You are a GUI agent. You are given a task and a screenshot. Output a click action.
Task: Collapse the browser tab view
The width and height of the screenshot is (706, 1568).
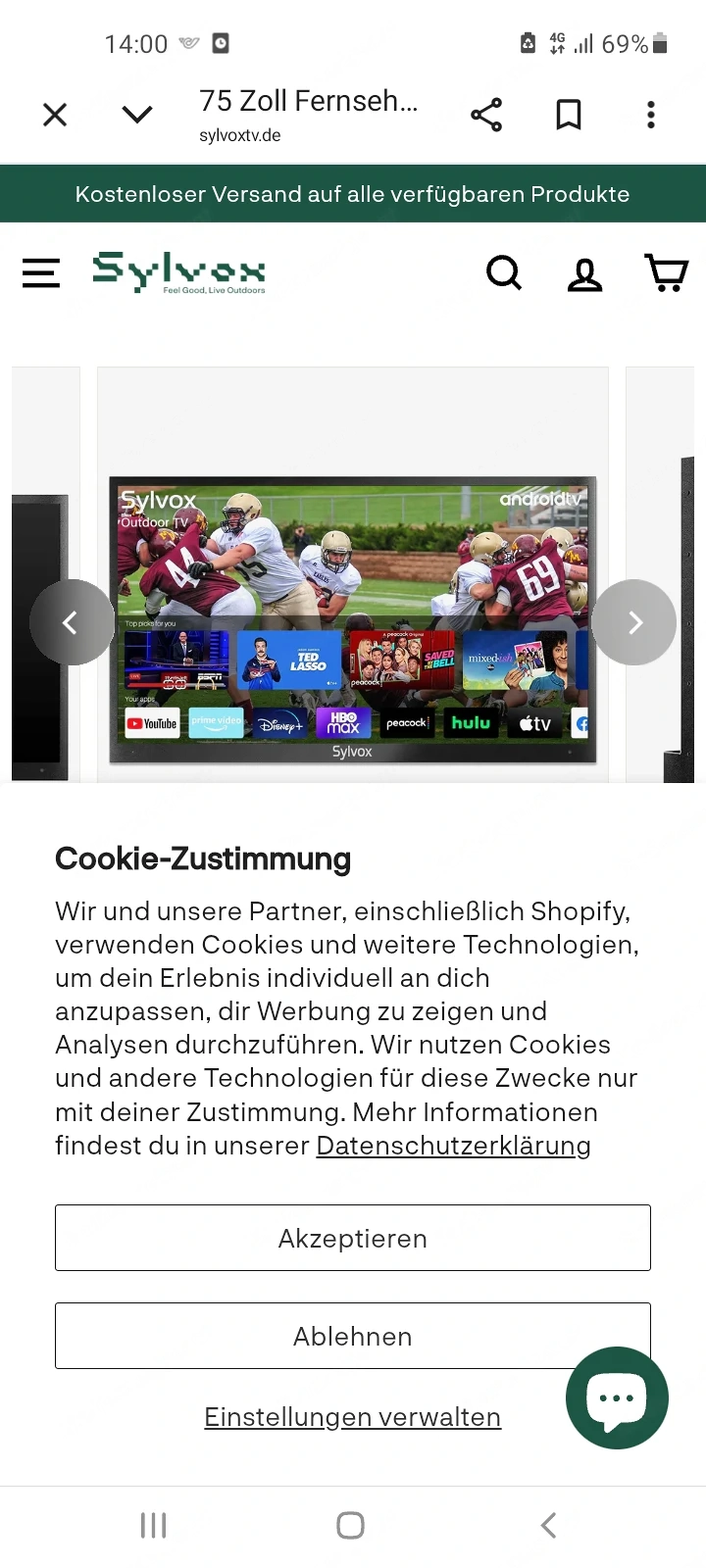pyautogui.click(x=136, y=115)
